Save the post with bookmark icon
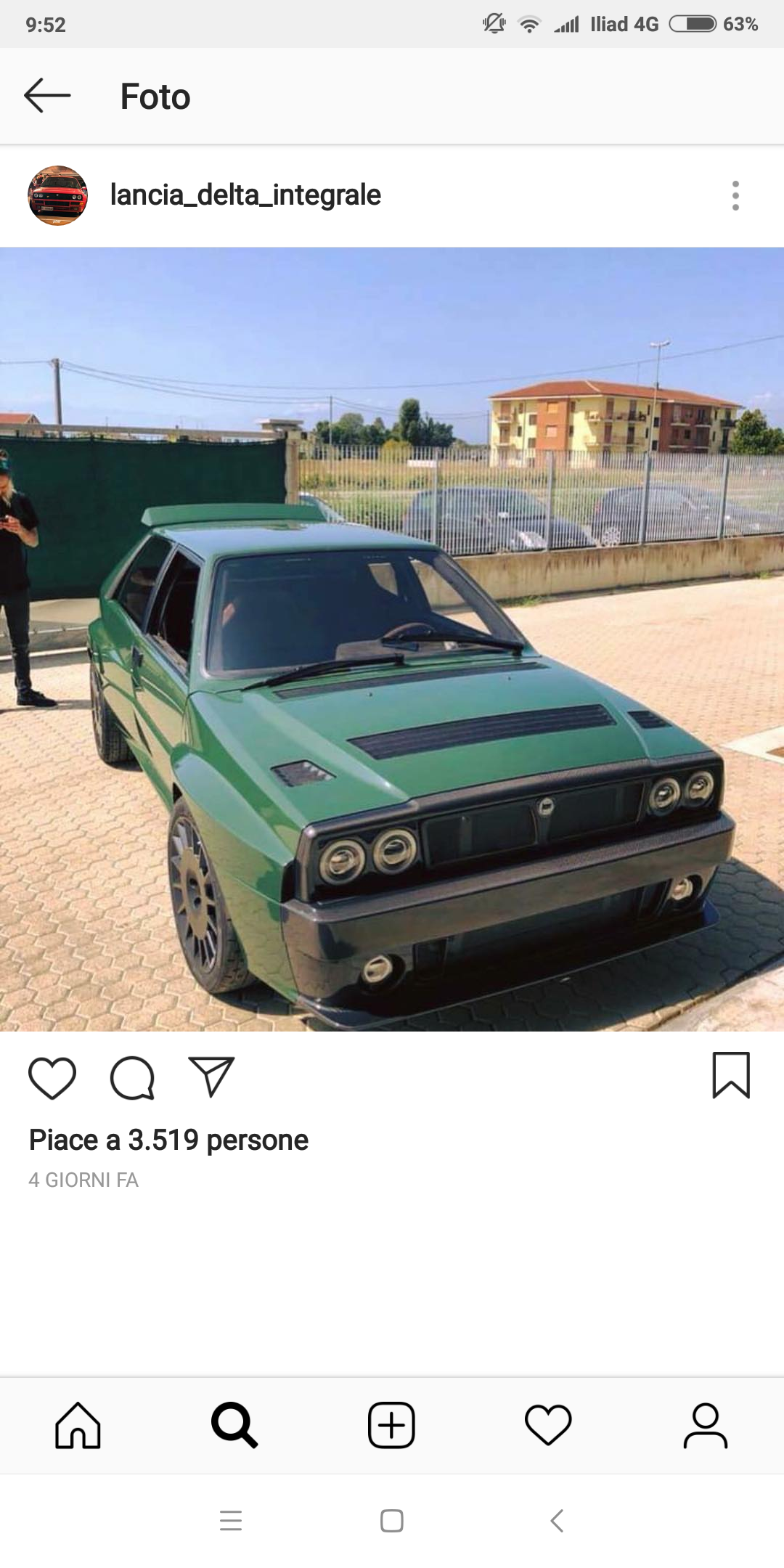This screenshot has height=1568, width=784. (731, 1075)
